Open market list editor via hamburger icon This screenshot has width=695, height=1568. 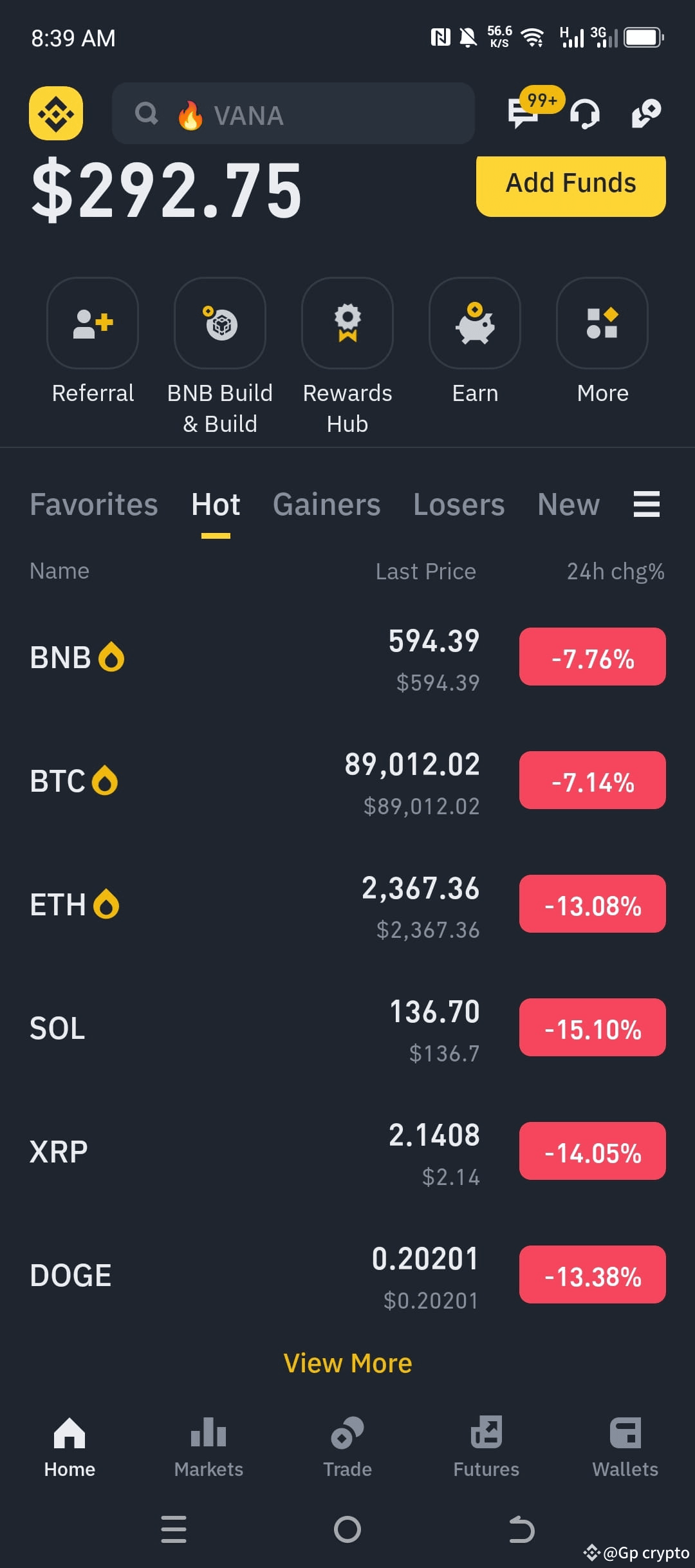pyautogui.click(x=646, y=505)
